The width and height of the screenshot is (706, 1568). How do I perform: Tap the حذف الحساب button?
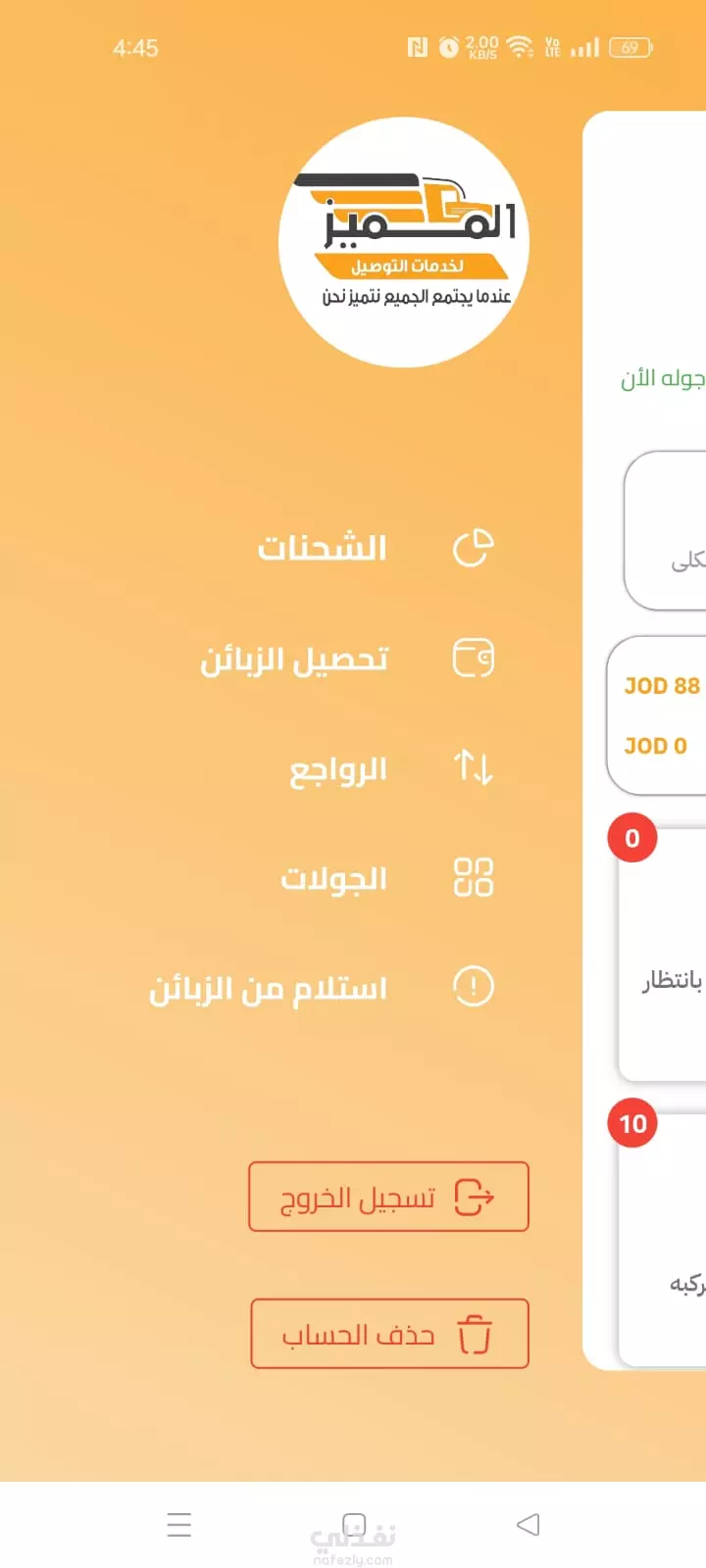click(x=389, y=1334)
